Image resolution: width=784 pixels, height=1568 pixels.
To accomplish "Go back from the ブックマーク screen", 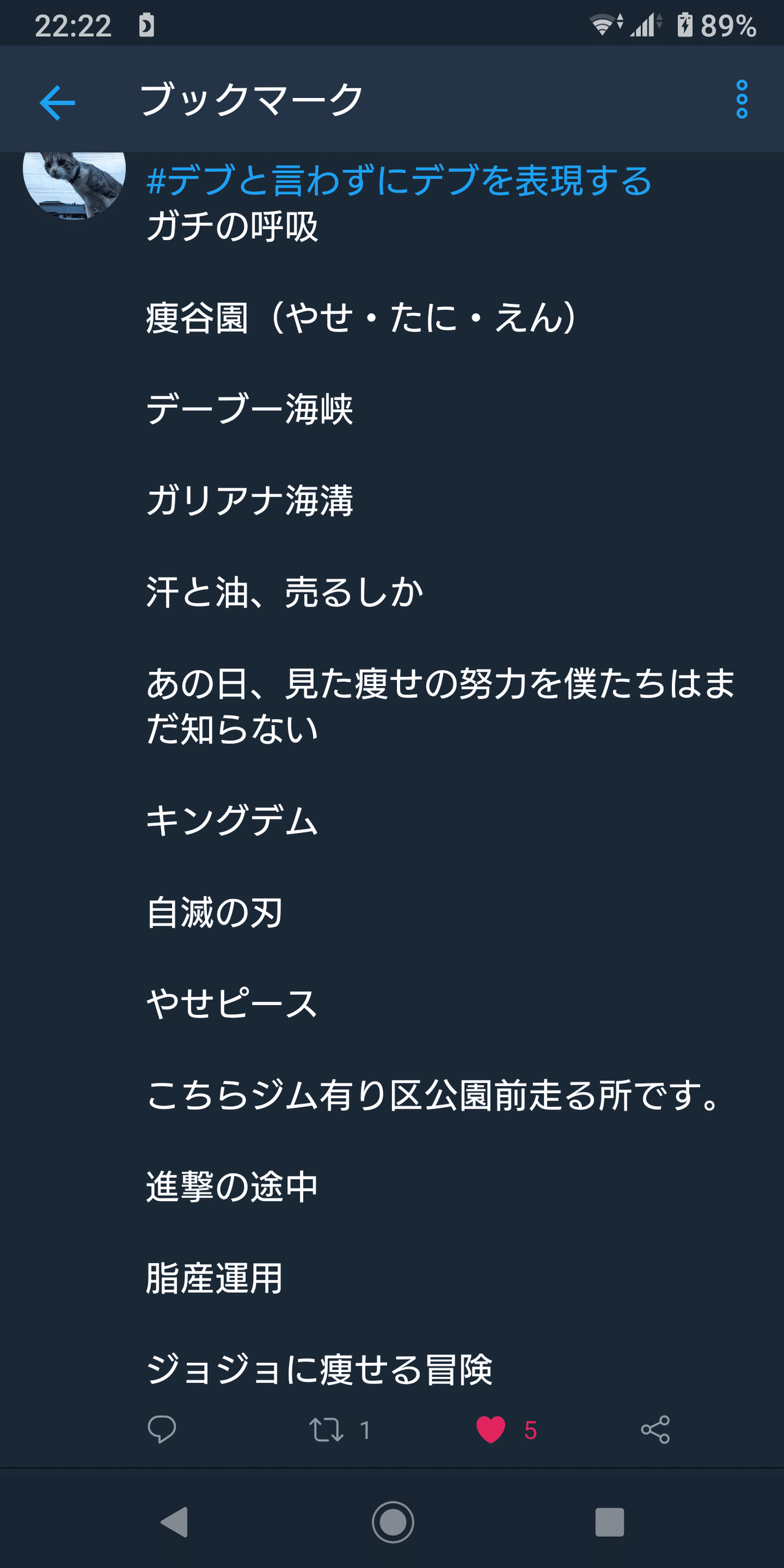I will tap(57, 102).
